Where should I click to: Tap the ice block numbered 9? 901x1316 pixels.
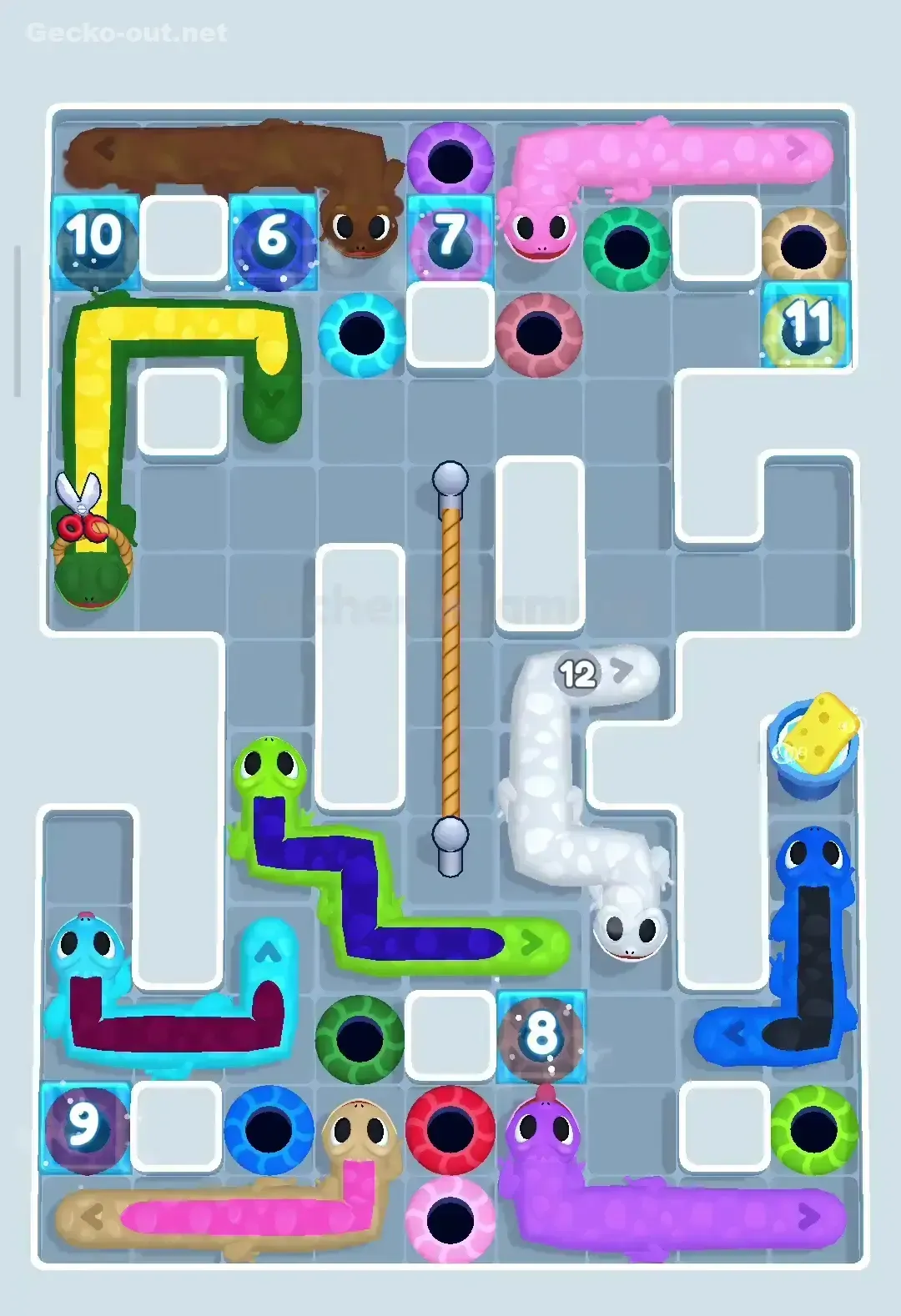click(83, 1126)
